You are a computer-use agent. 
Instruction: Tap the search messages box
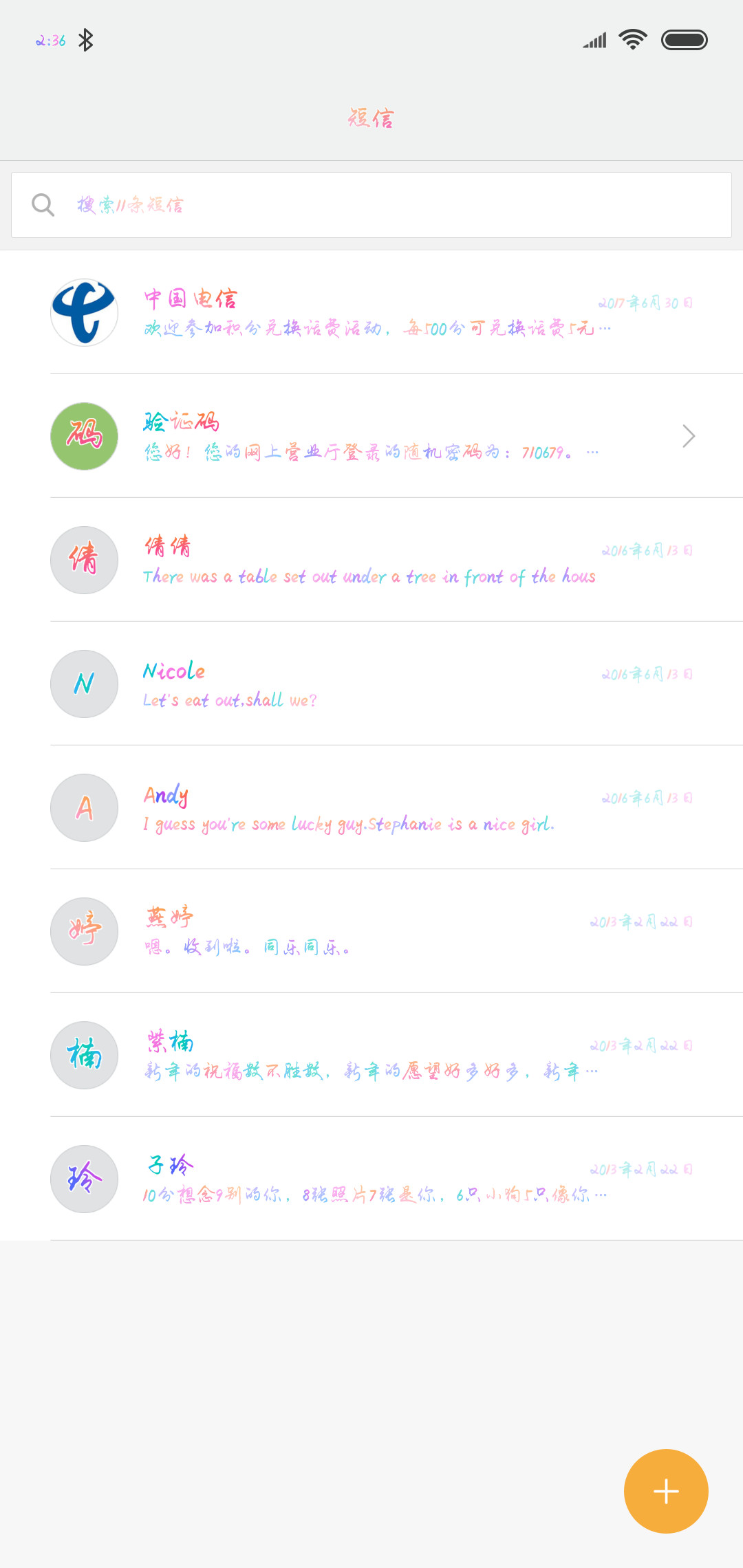coord(371,205)
